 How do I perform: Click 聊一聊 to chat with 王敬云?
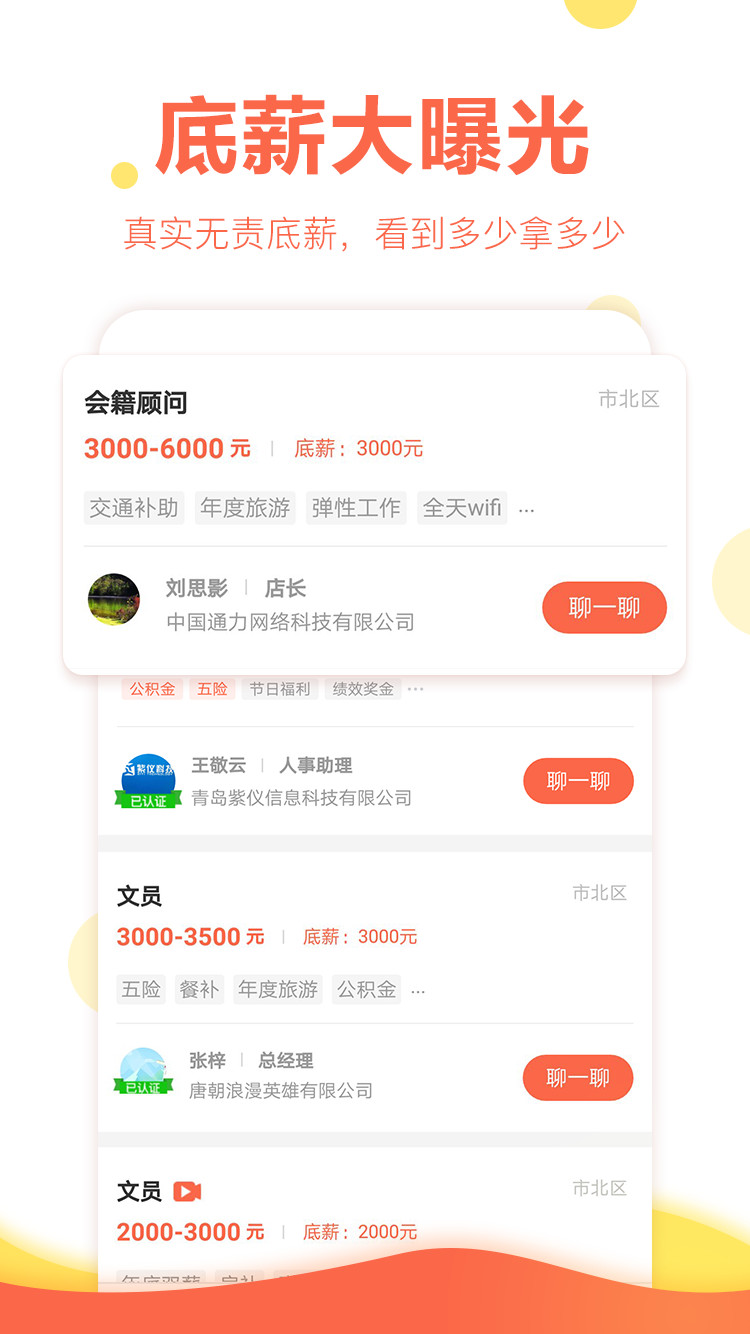tap(578, 781)
